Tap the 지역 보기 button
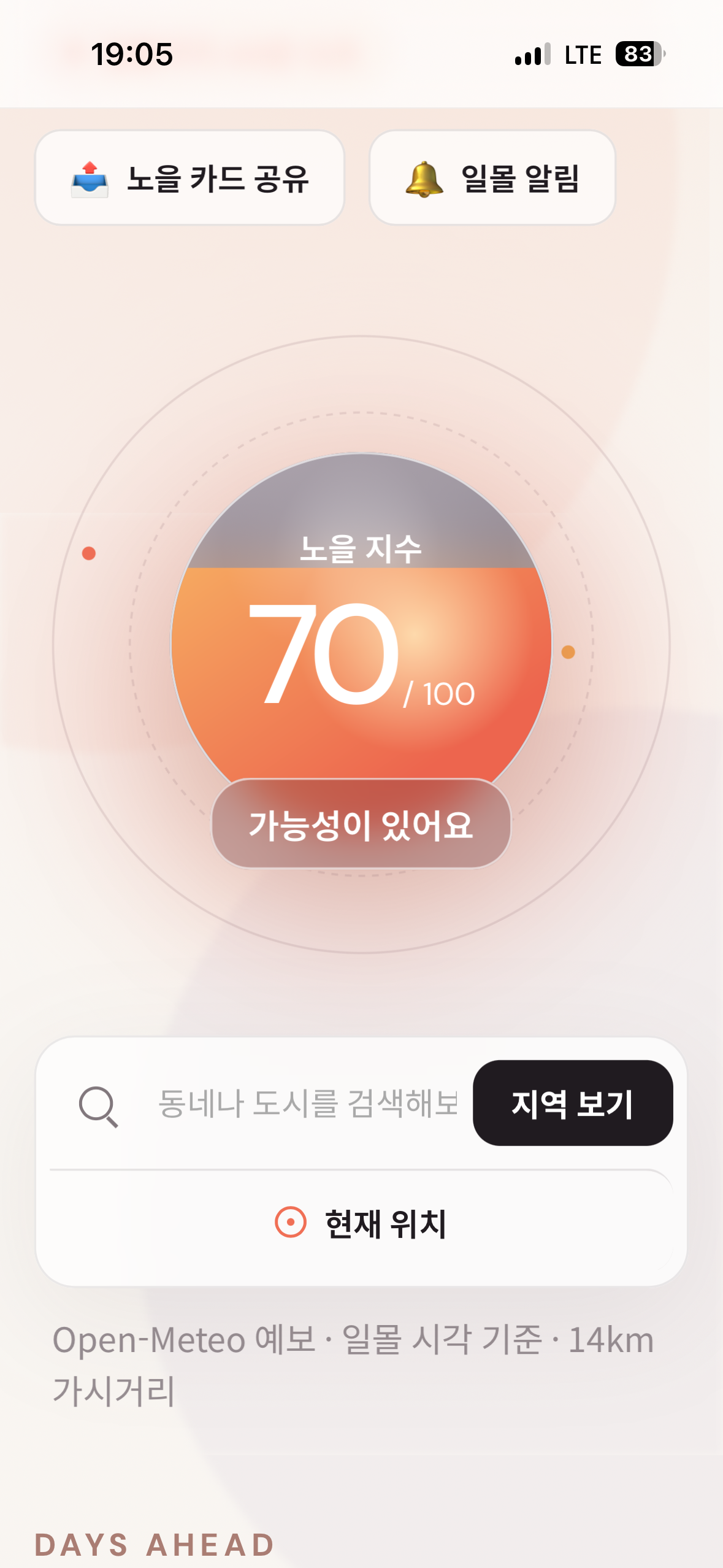 (x=573, y=1103)
